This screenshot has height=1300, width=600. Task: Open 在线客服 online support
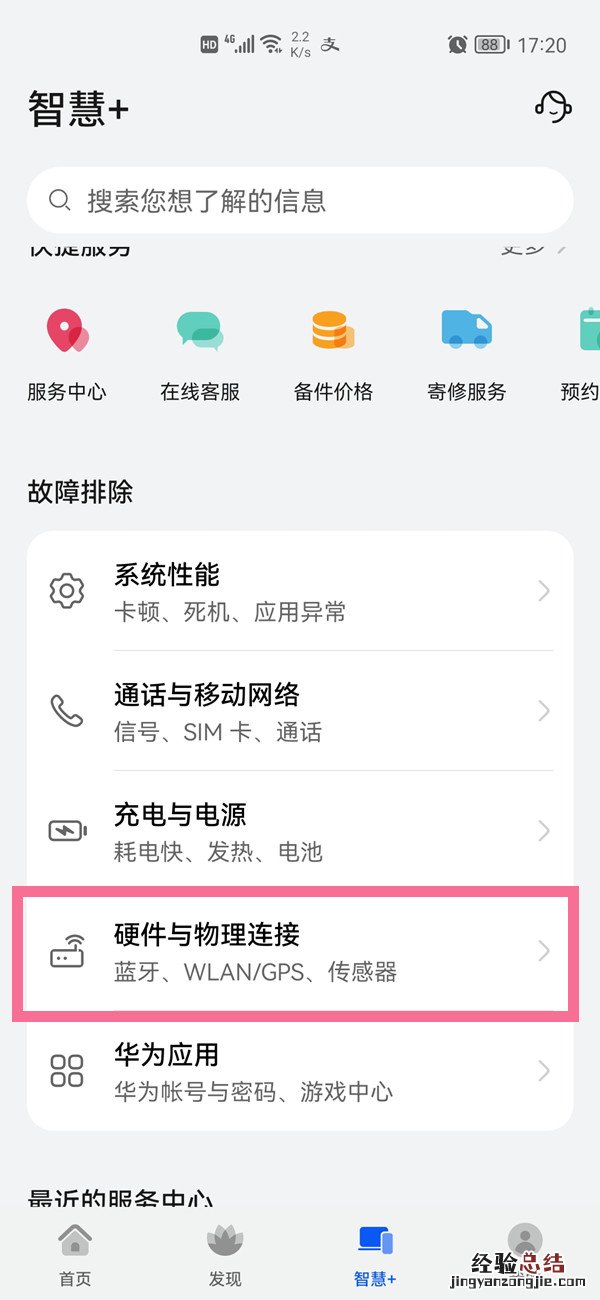[x=200, y=354]
